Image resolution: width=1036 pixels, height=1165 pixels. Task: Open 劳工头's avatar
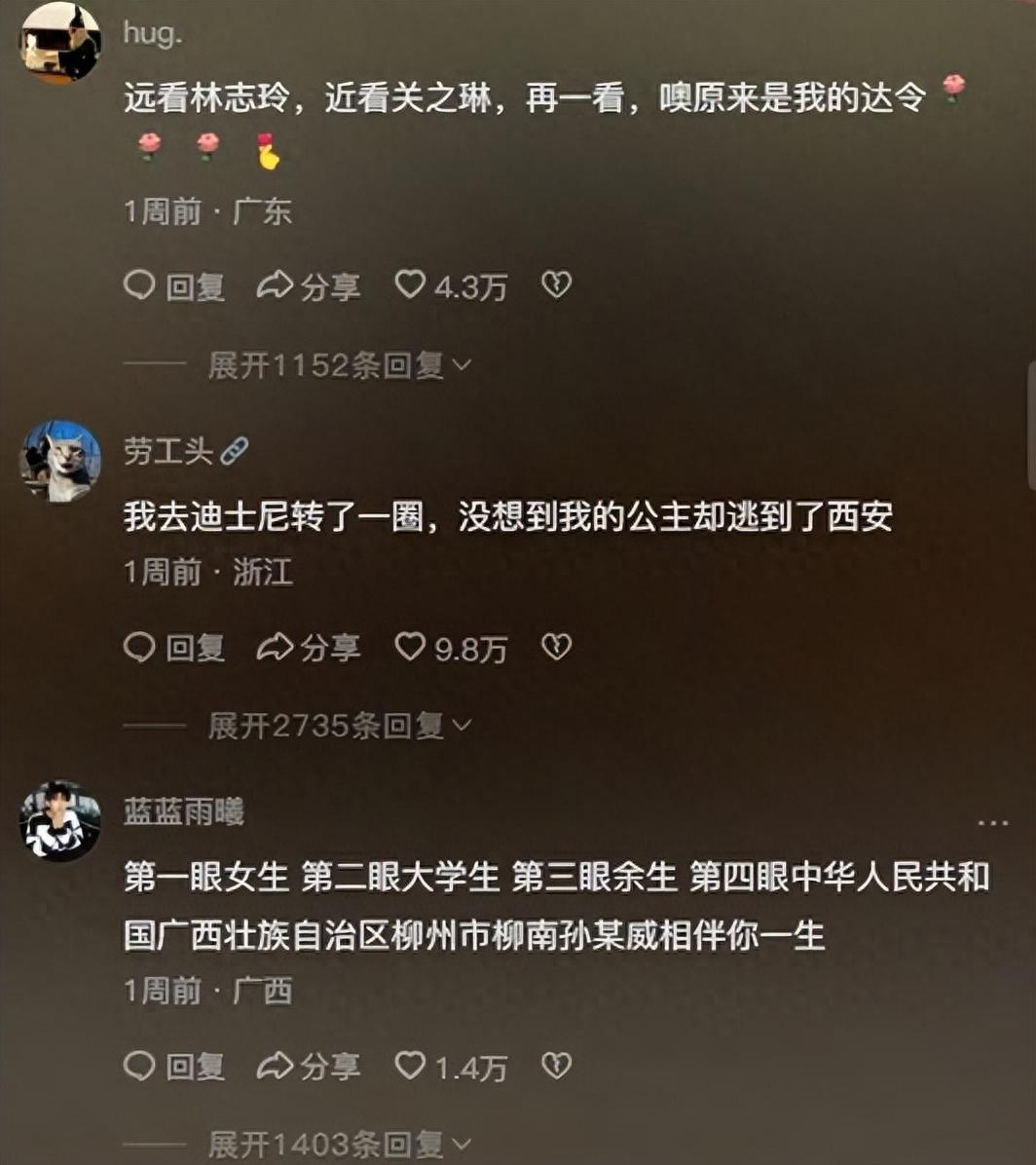click(x=60, y=462)
